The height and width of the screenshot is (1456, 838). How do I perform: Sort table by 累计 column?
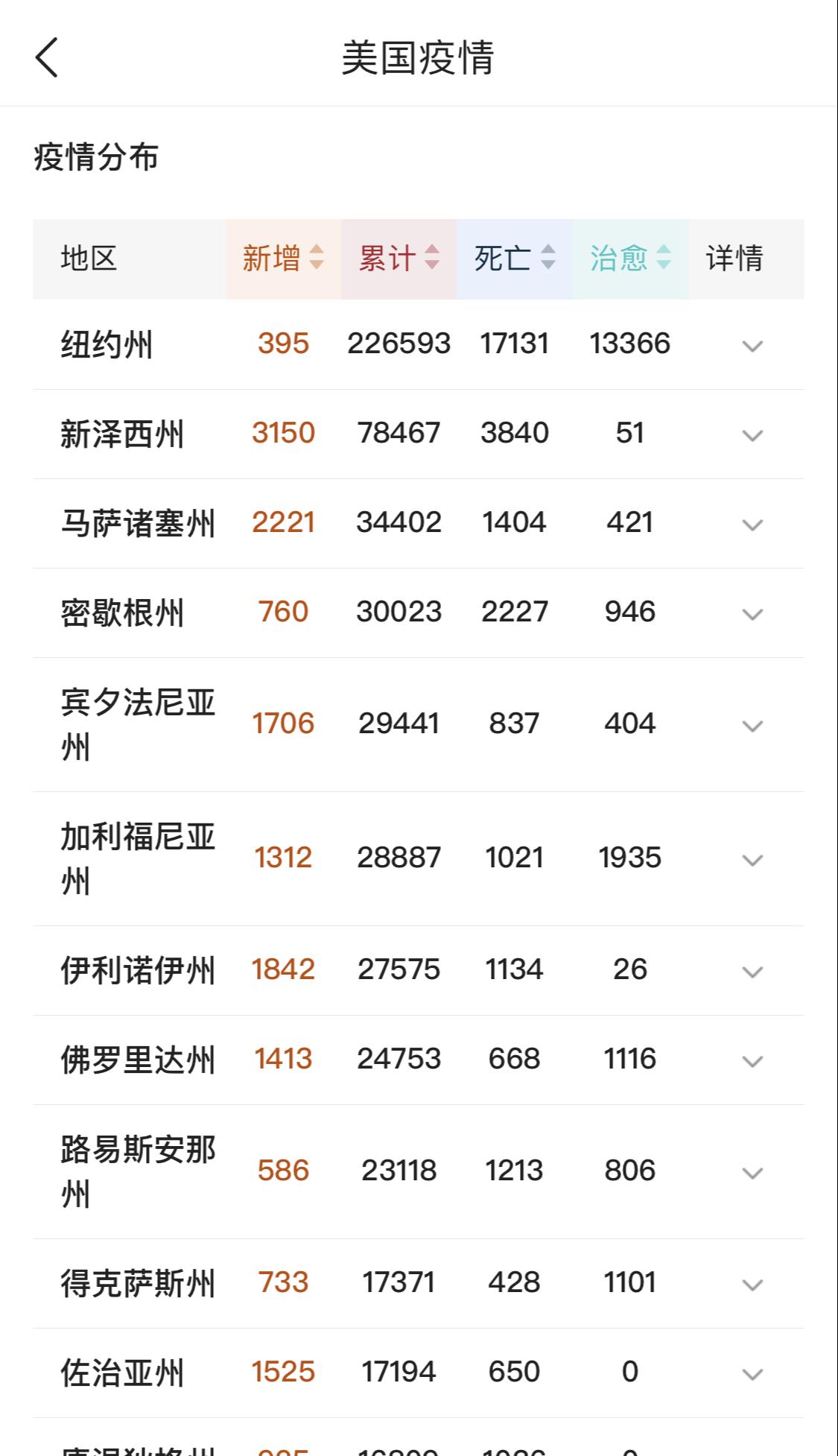click(399, 259)
